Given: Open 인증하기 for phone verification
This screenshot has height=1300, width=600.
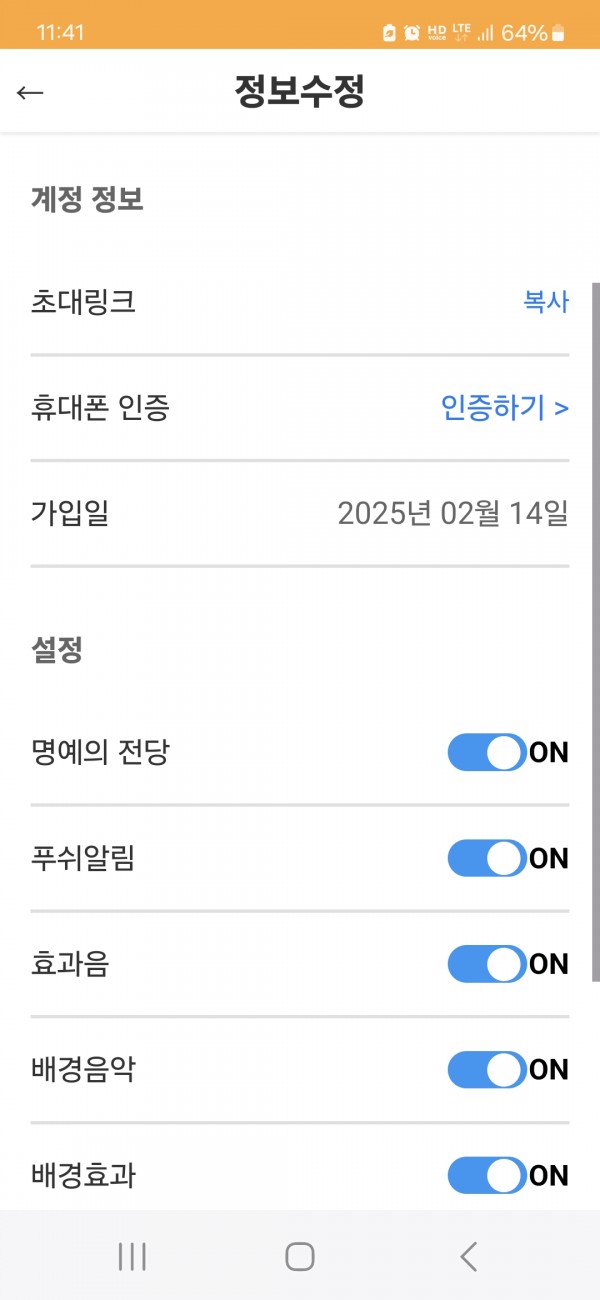Looking at the screenshot, I should [505, 408].
